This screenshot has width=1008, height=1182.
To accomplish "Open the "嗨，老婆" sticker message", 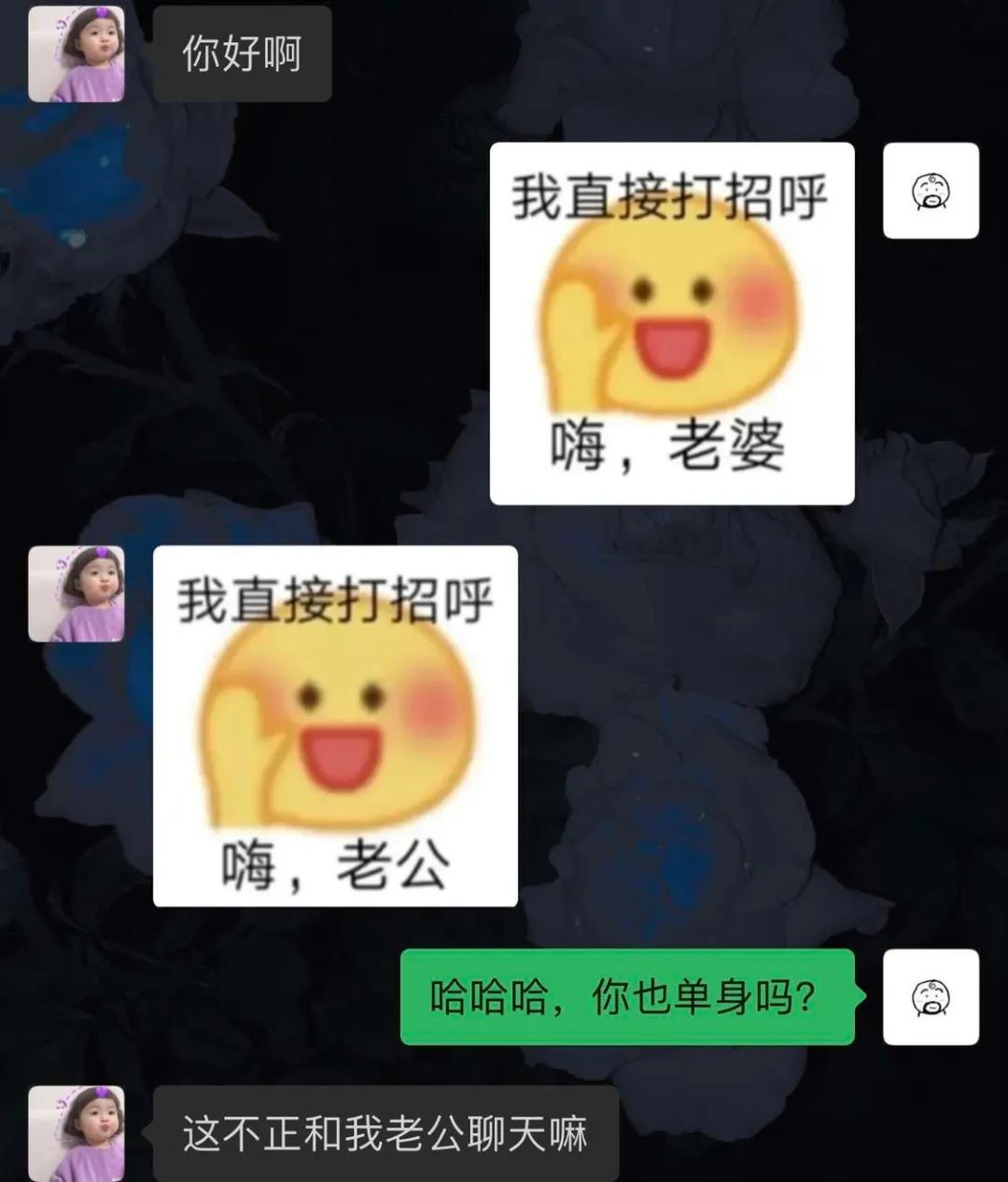I will coord(672,323).
